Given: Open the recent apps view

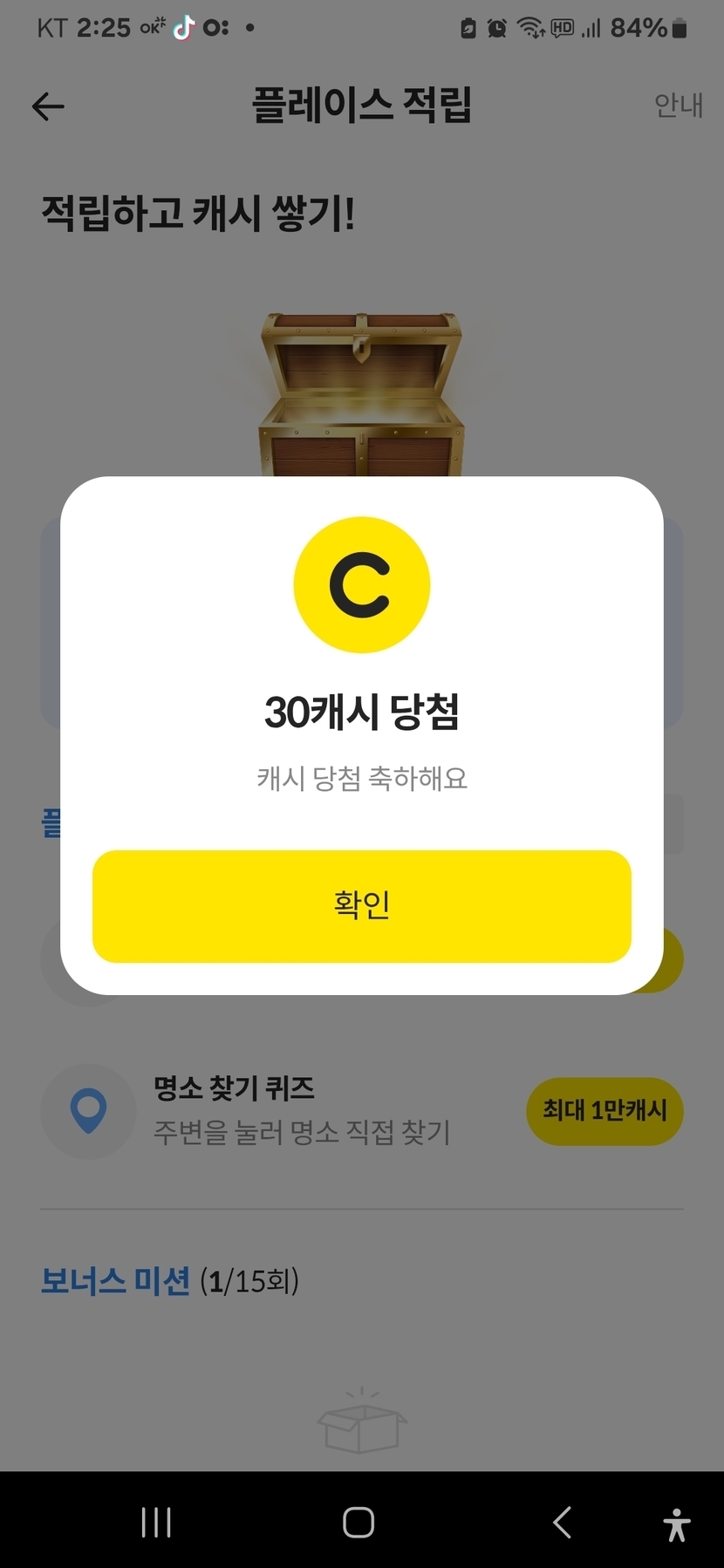Looking at the screenshot, I should (156, 1523).
